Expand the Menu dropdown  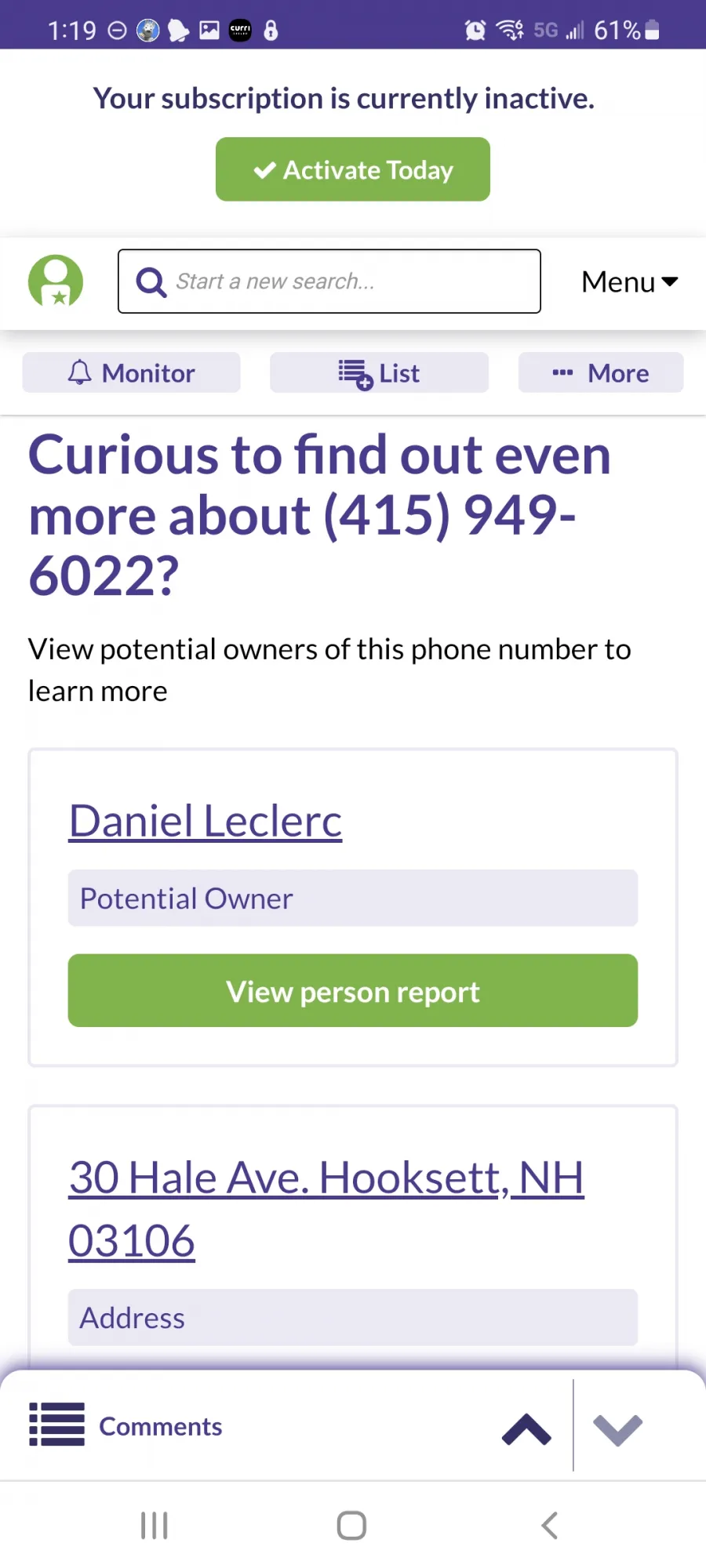click(629, 281)
